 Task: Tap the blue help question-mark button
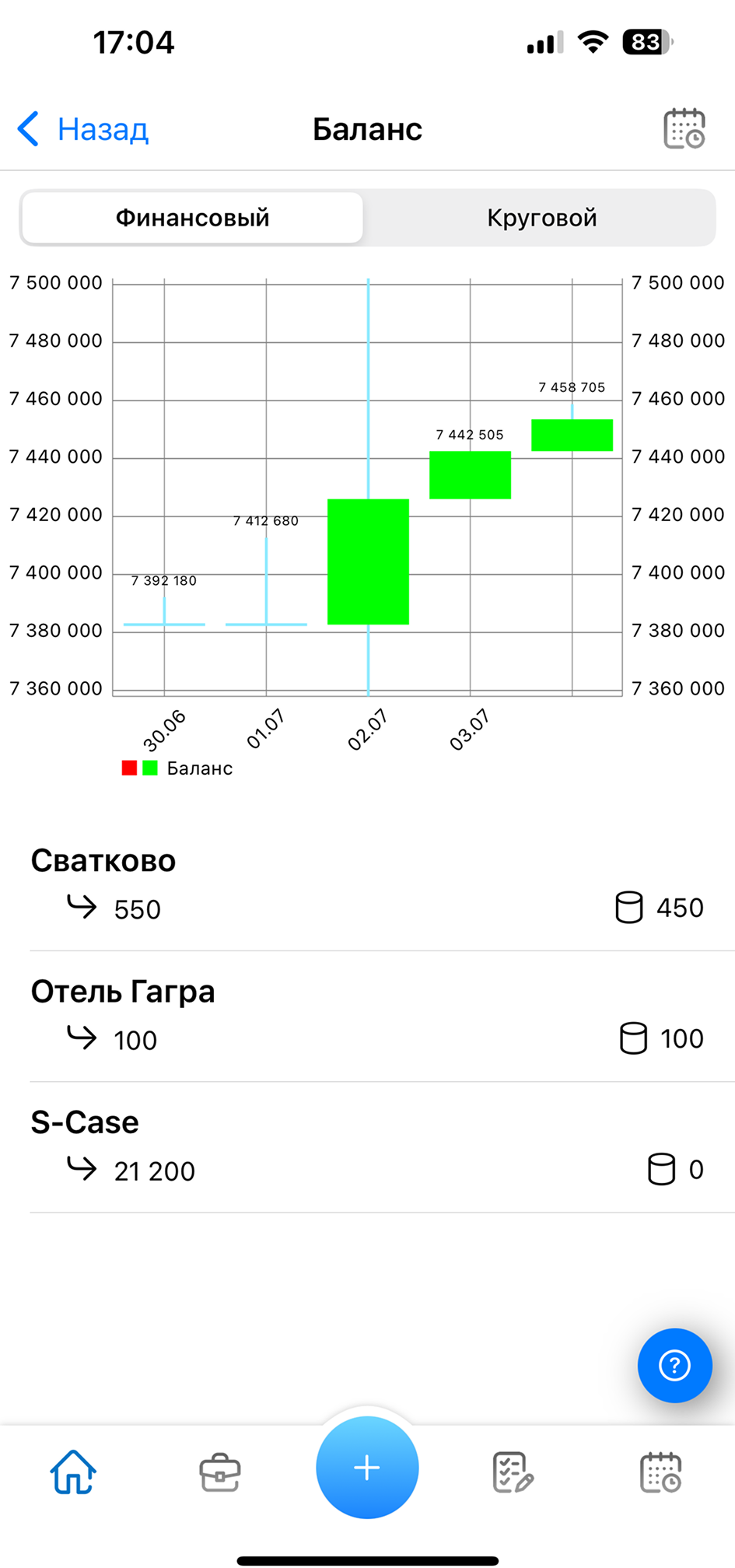674,1365
